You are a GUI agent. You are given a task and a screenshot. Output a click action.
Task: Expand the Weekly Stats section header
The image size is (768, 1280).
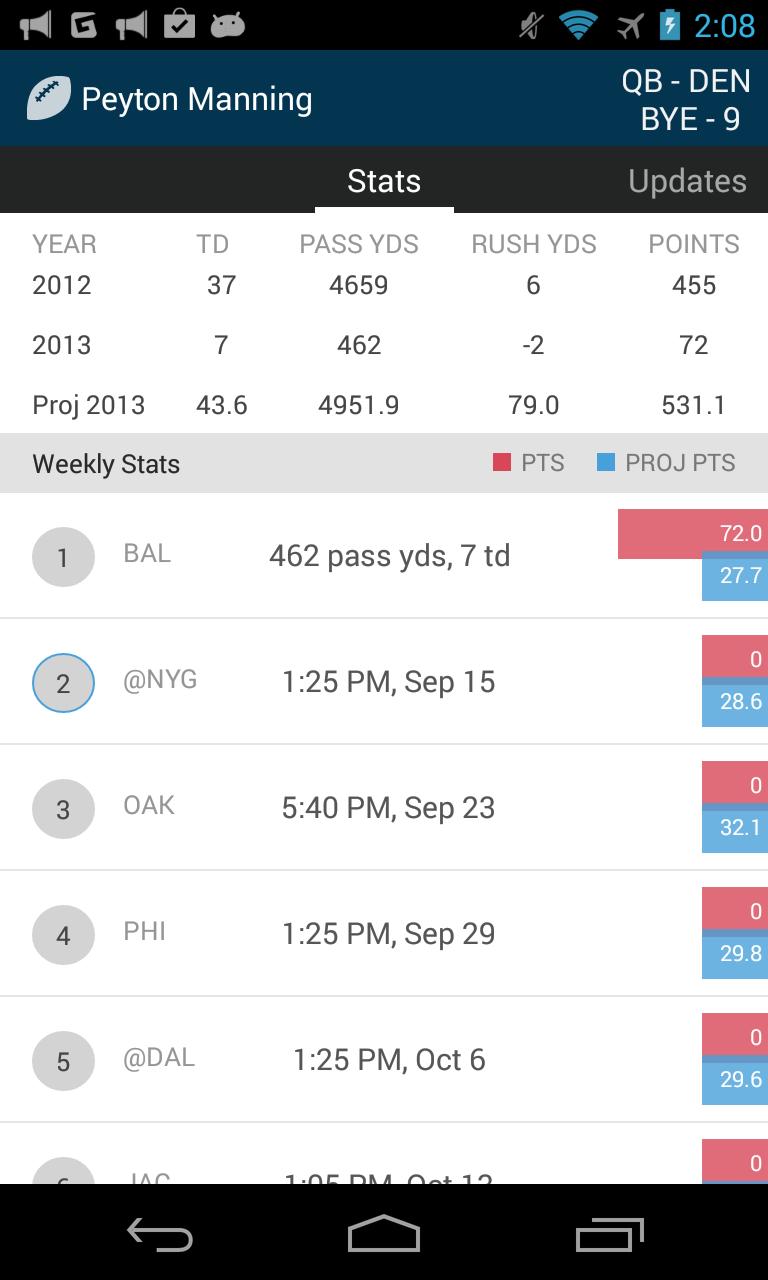click(105, 463)
